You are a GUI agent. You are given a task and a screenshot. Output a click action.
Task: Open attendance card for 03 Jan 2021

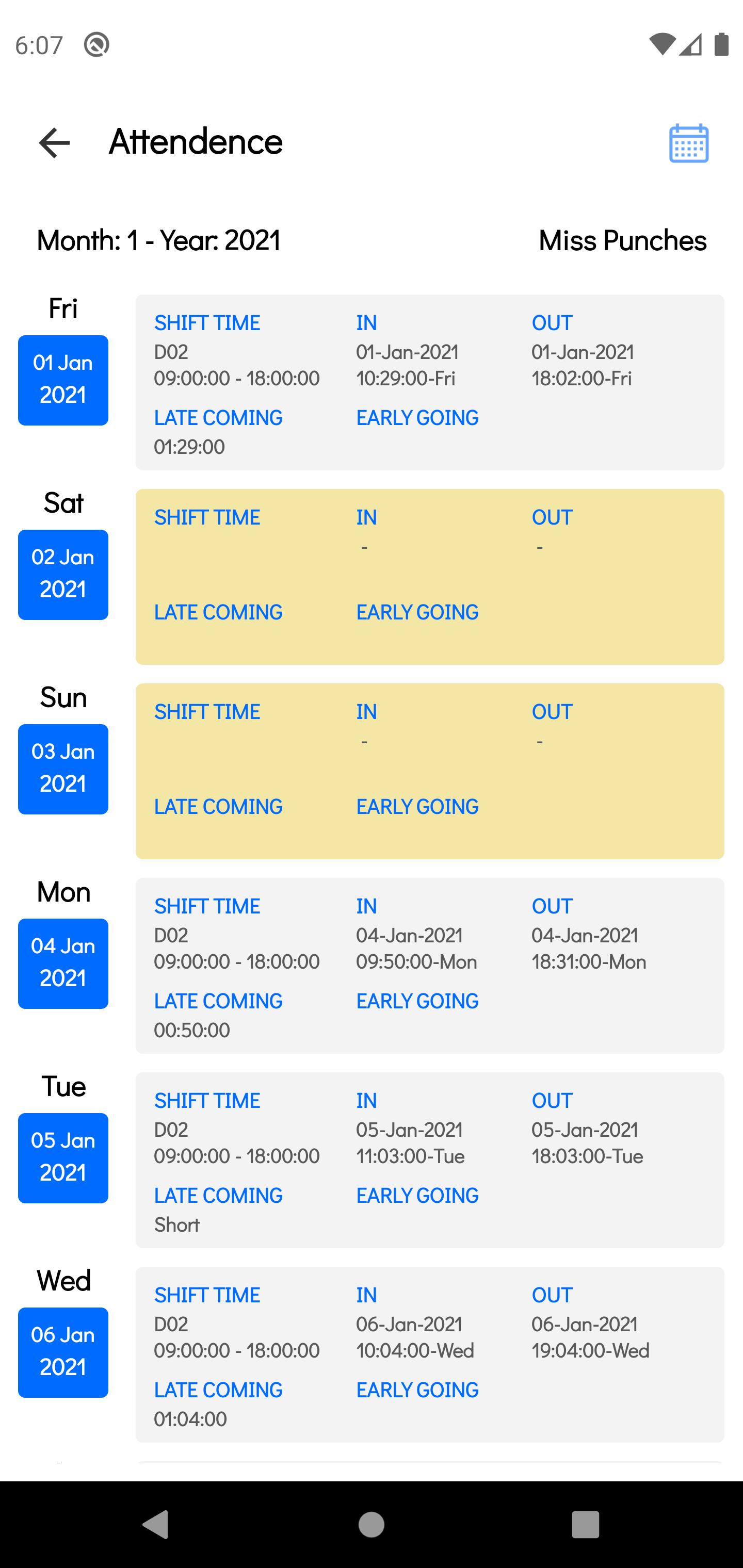click(x=429, y=771)
